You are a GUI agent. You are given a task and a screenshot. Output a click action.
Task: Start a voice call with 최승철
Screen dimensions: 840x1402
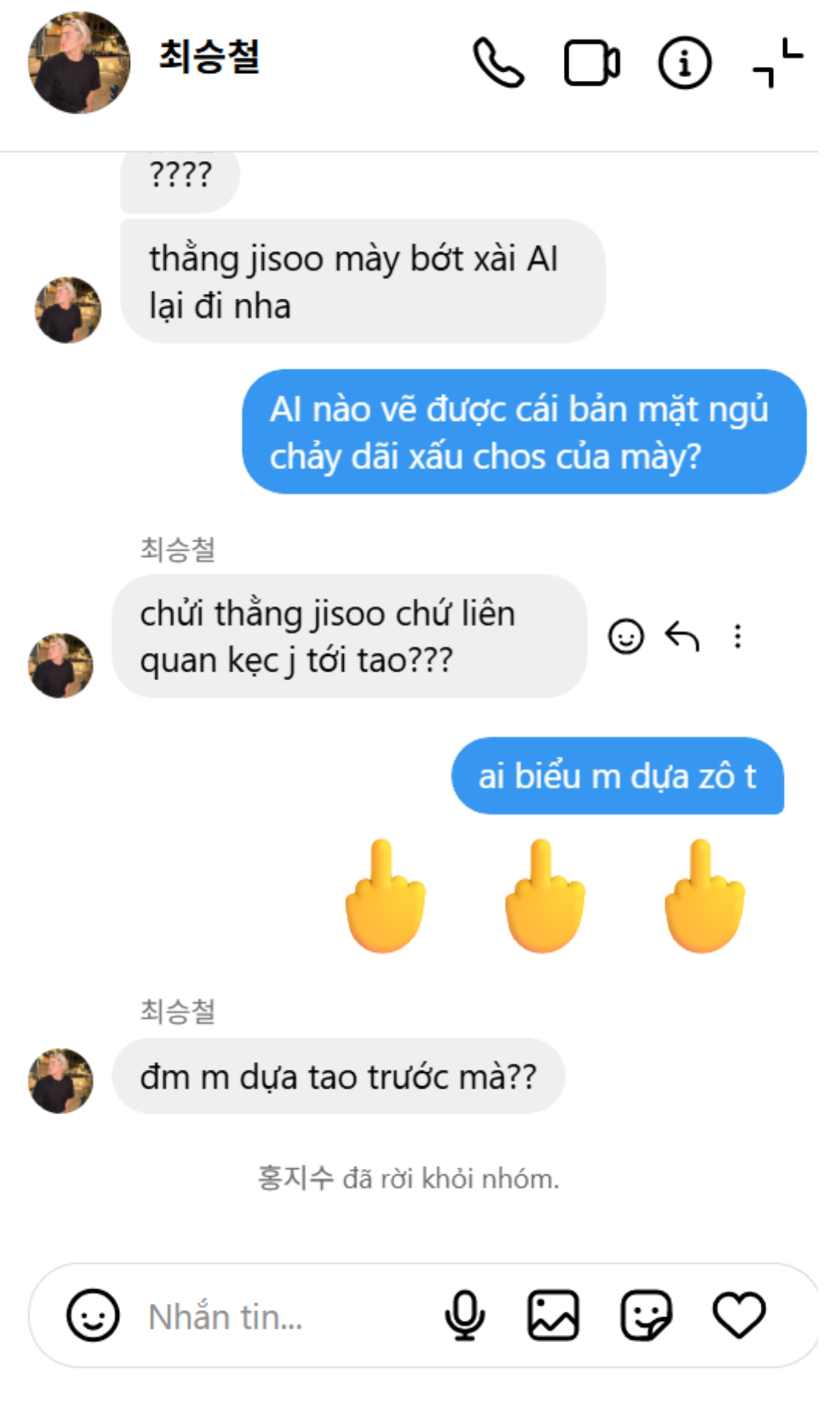[x=499, y=63]
